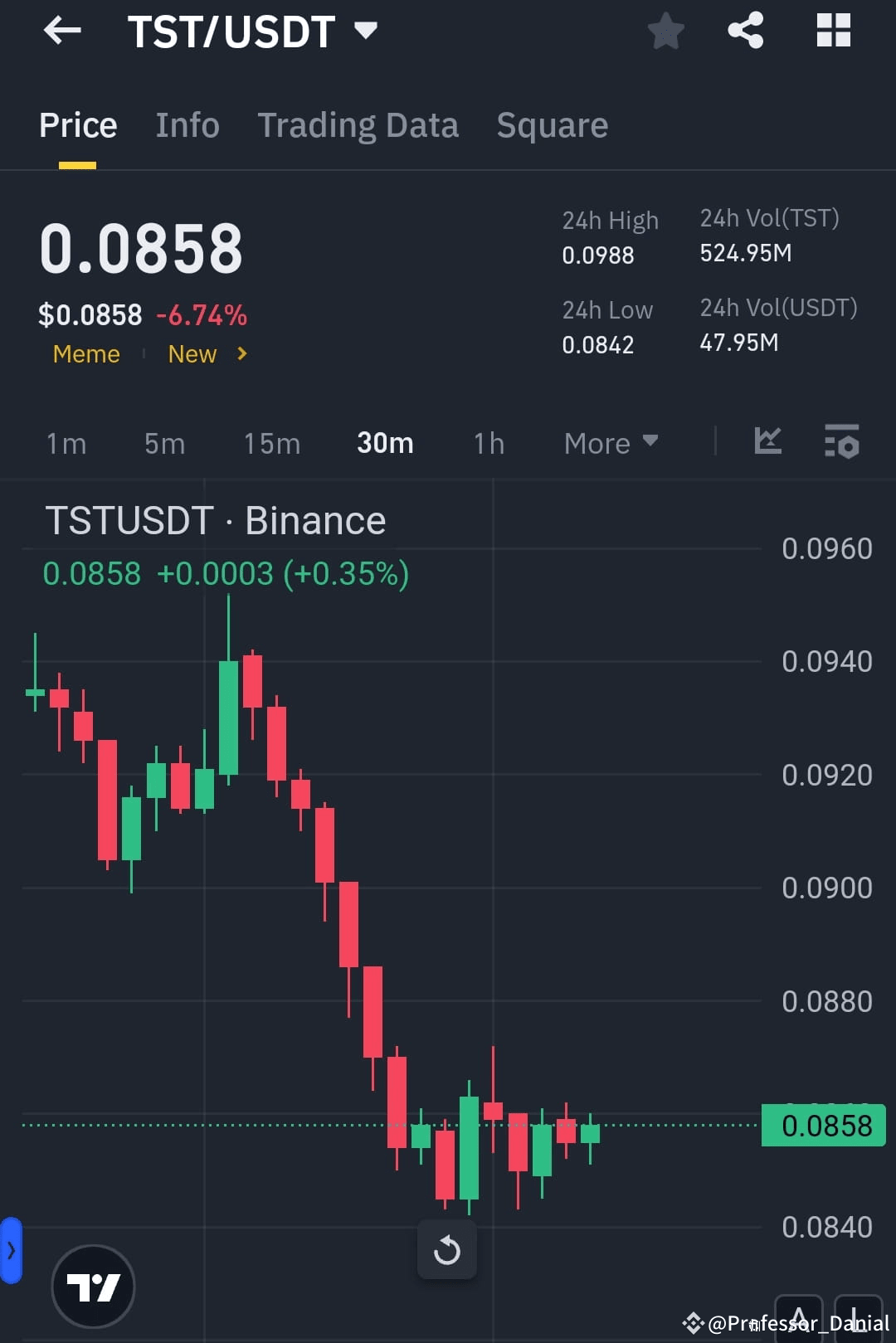The width and height of the screenshot is (896, 1343).
Task: Open the New tag chevron
Action: (x=241, y=354)
